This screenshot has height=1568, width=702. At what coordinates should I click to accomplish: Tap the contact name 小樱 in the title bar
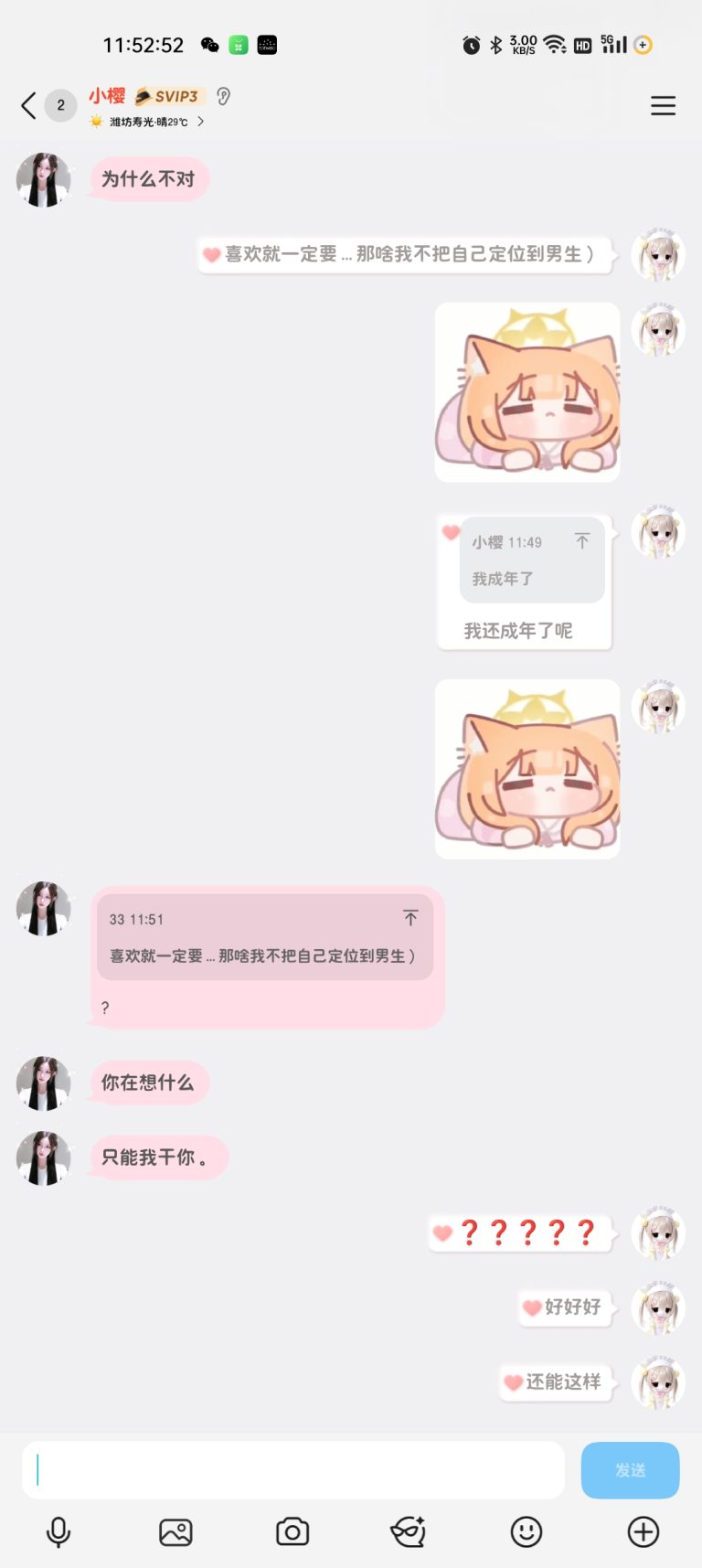tap(108, 97)
